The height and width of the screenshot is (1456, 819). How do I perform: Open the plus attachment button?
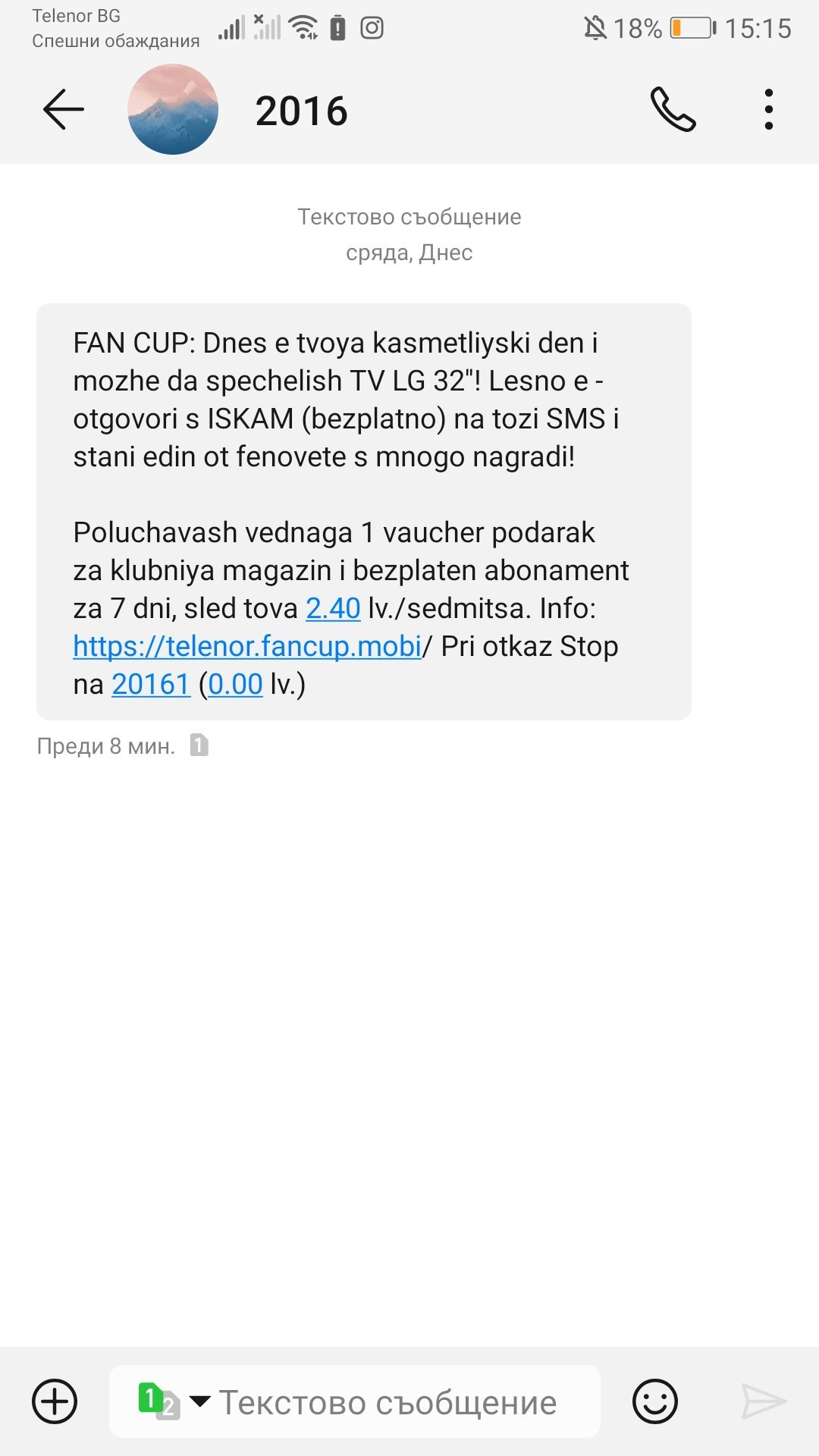click(55, 1401)
